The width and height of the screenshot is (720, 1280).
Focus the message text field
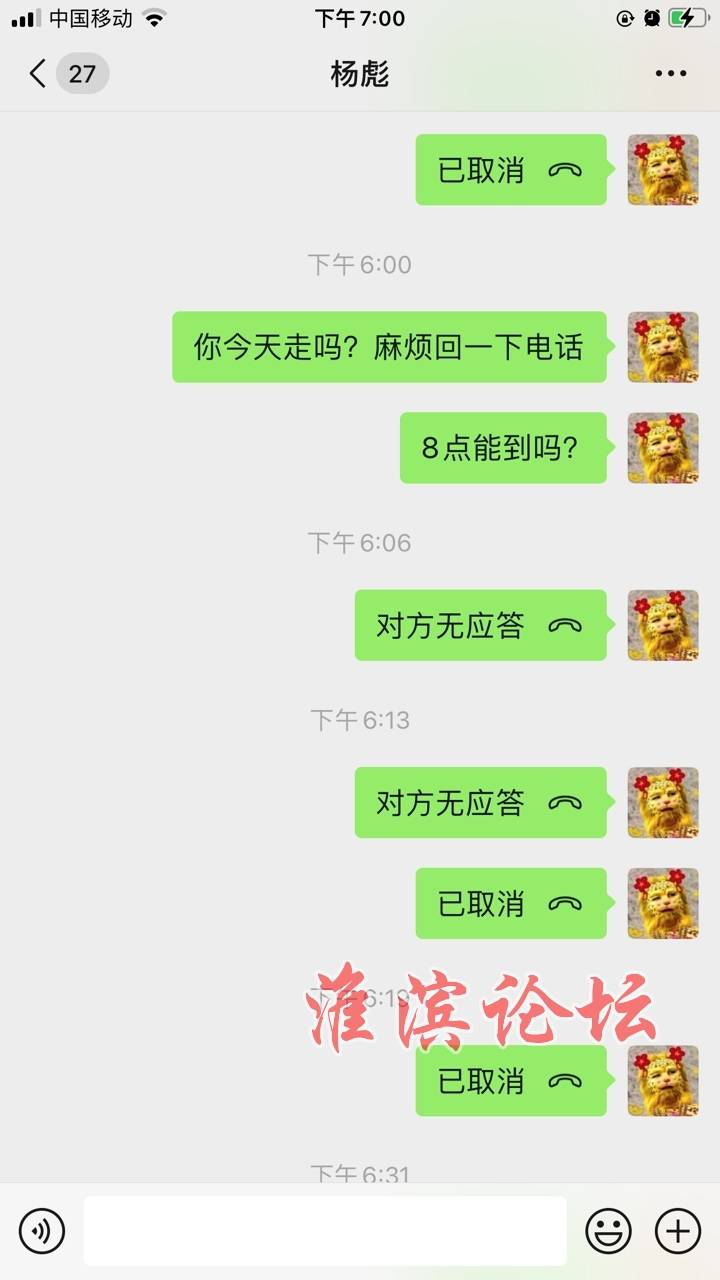tap(325, 1230)
